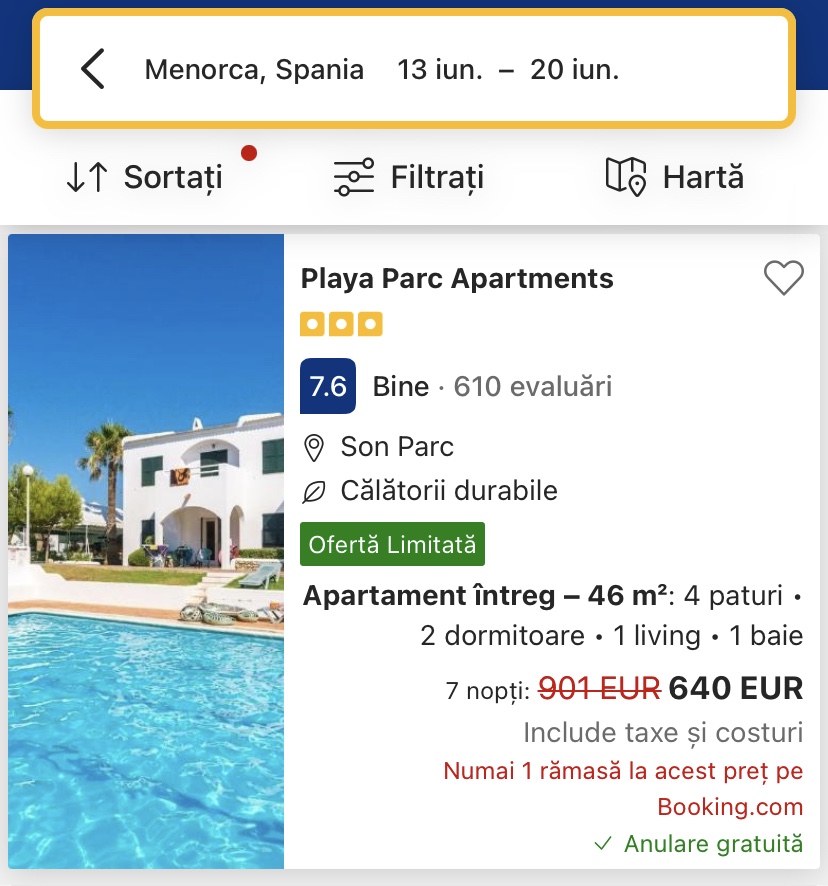Open the Sortați sorting options
The width and height of the screenshot is (828, 886).
pos(144,178)
